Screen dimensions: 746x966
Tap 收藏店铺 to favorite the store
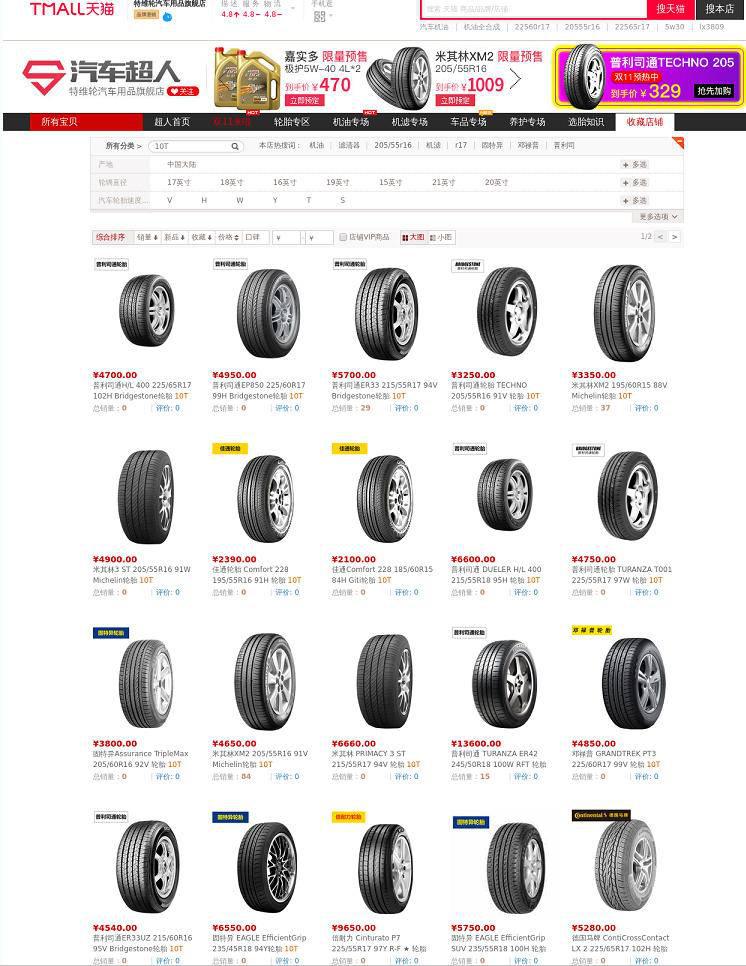point(645,122)
